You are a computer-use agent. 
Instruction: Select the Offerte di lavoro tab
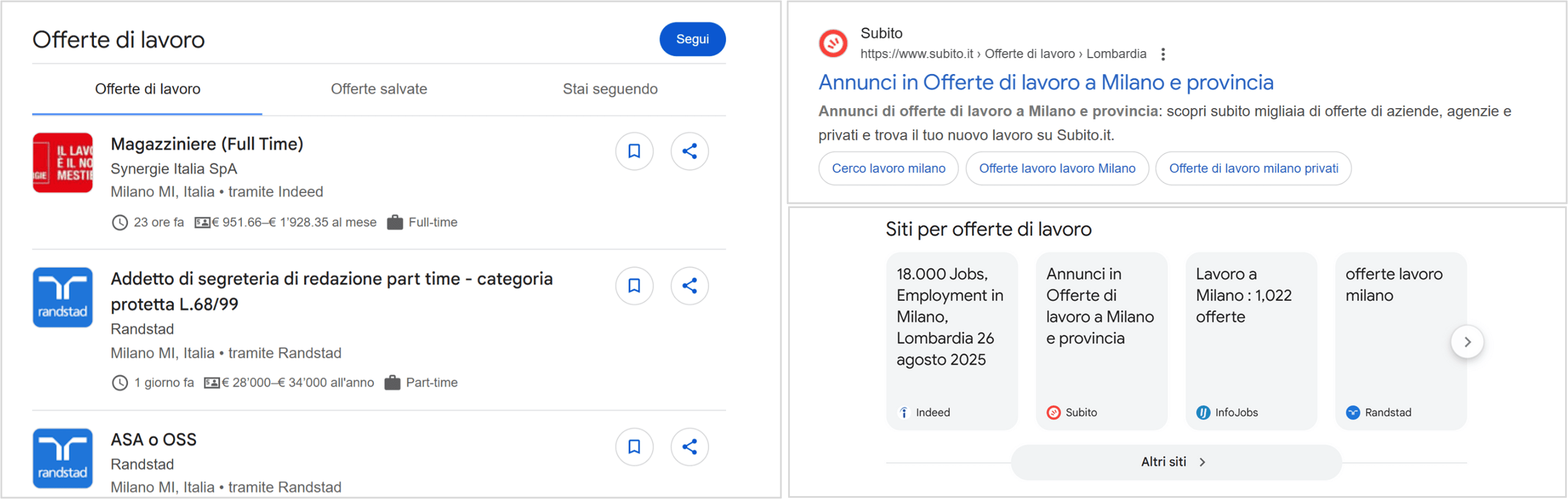(x=147, y=89)
